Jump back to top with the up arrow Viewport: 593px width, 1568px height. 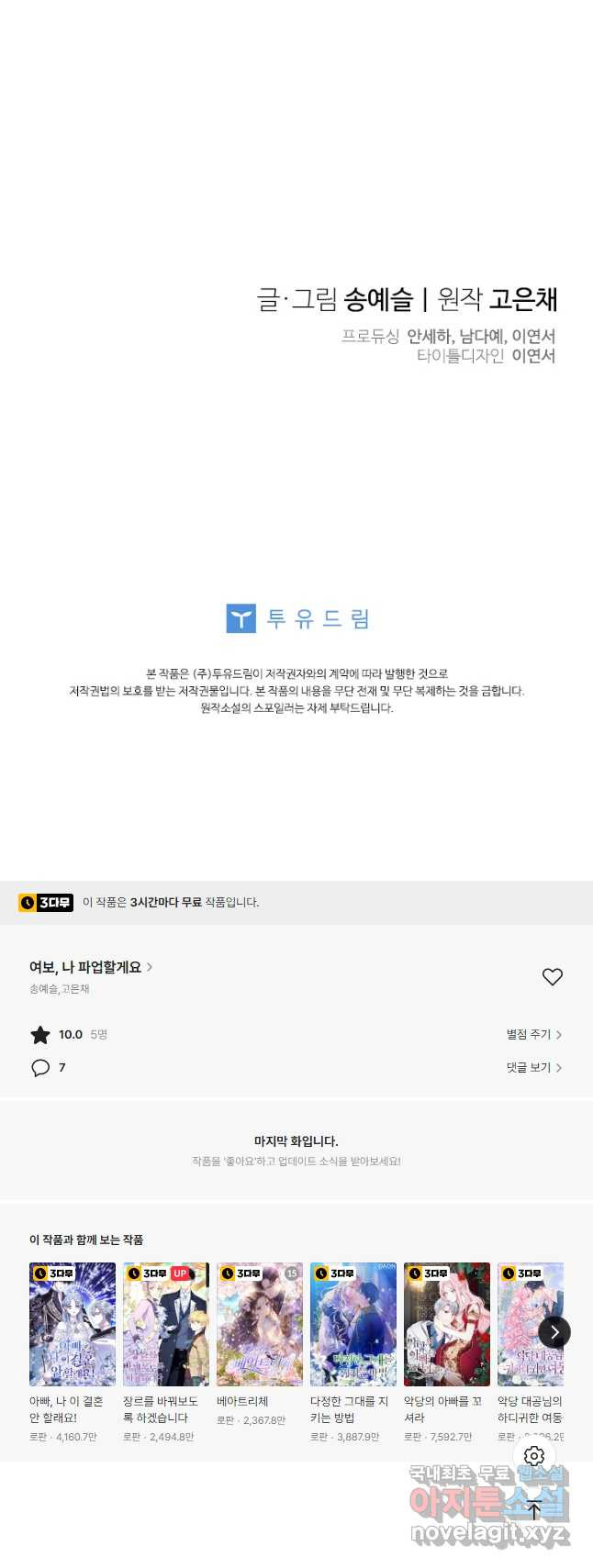click(534, 1509)
